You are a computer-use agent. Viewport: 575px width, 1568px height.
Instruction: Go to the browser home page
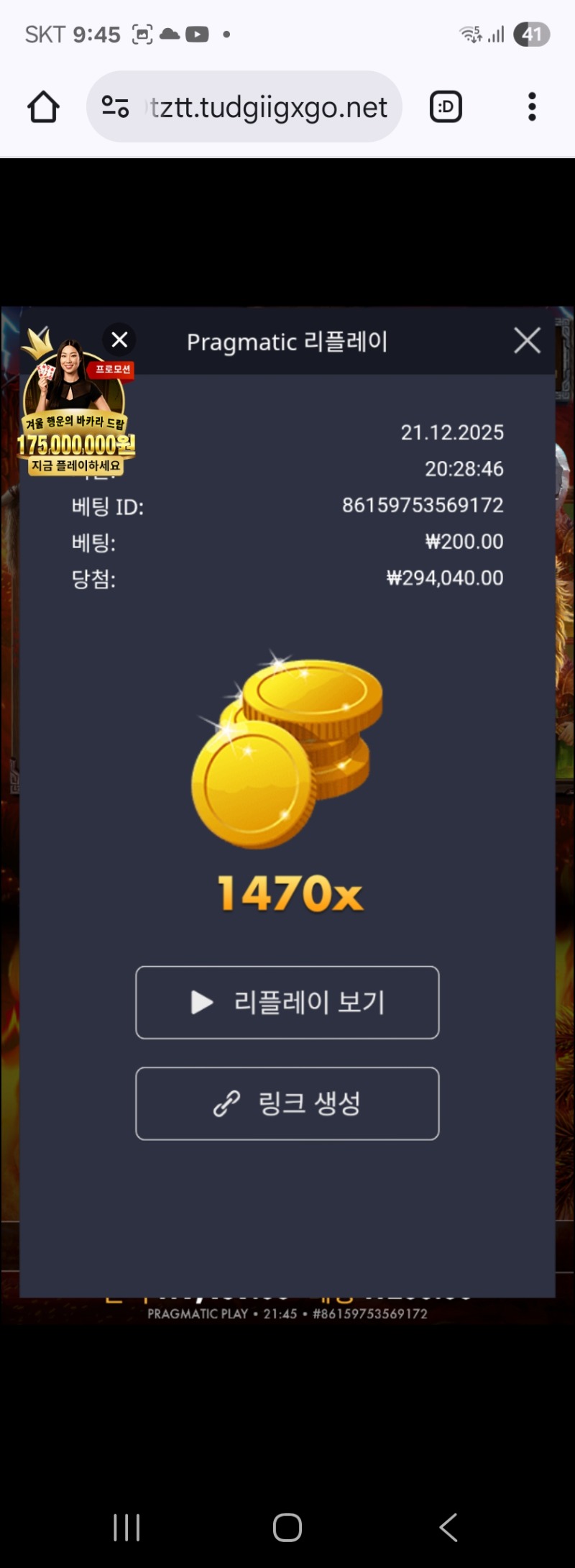pyautogui.click(x=43, y=107)
